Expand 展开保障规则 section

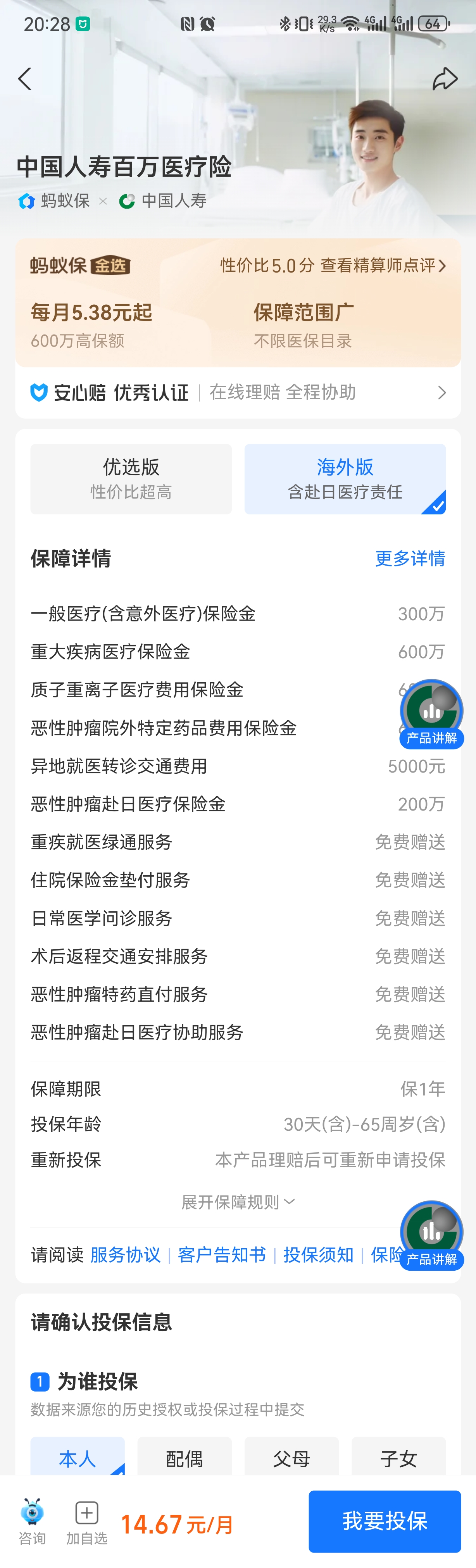click(237, 1202)
